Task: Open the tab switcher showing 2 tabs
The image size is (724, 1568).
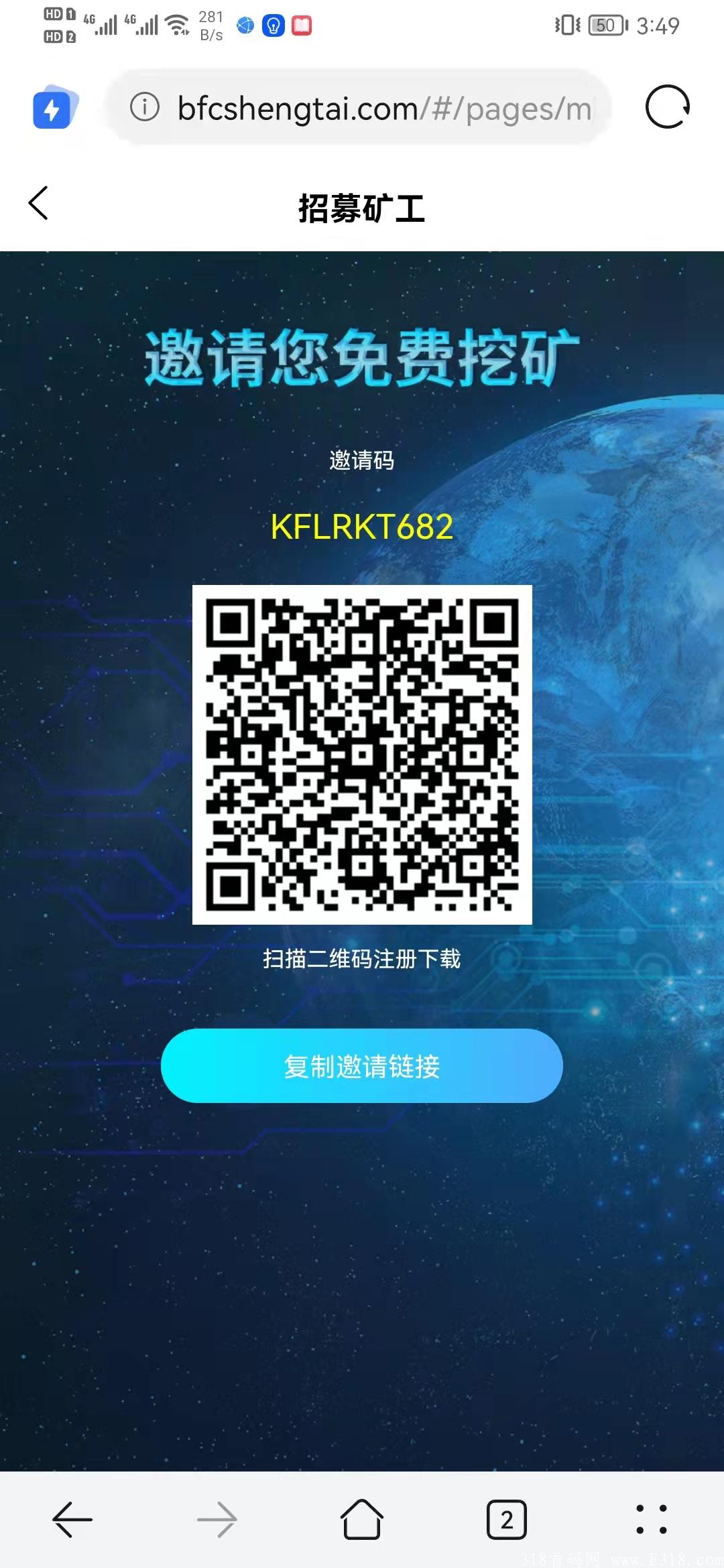Action: coord(506,1519)
